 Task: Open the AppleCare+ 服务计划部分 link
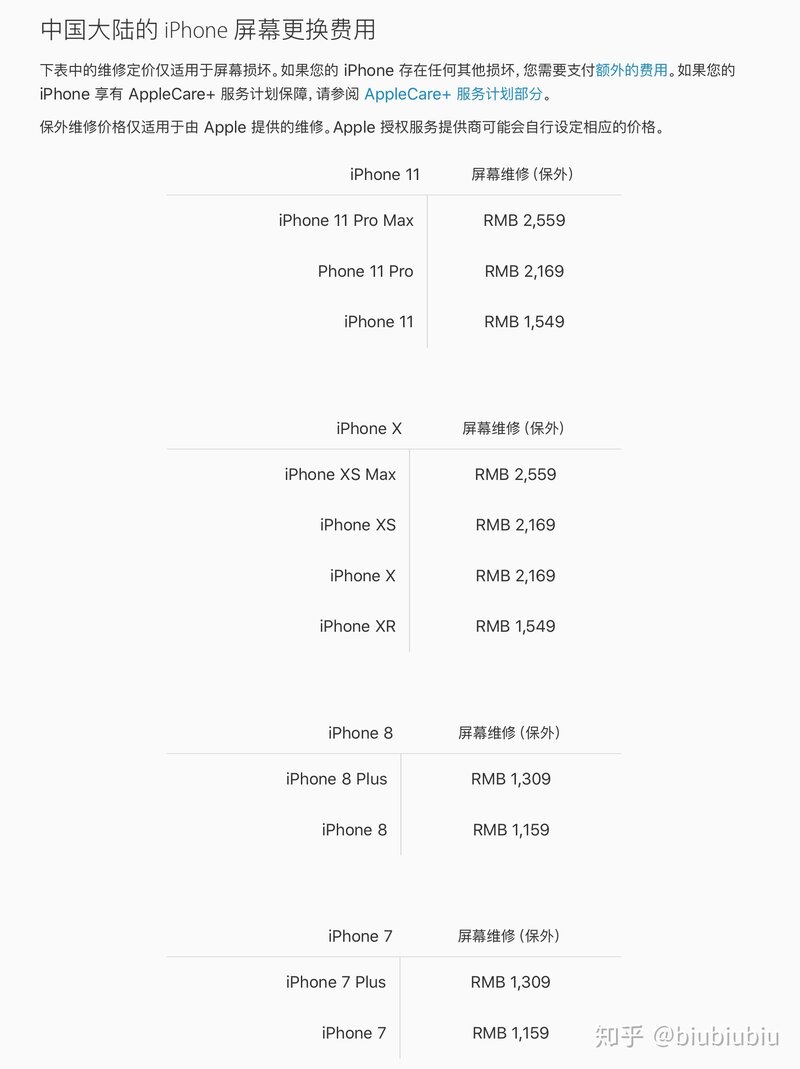pos(454,95)
